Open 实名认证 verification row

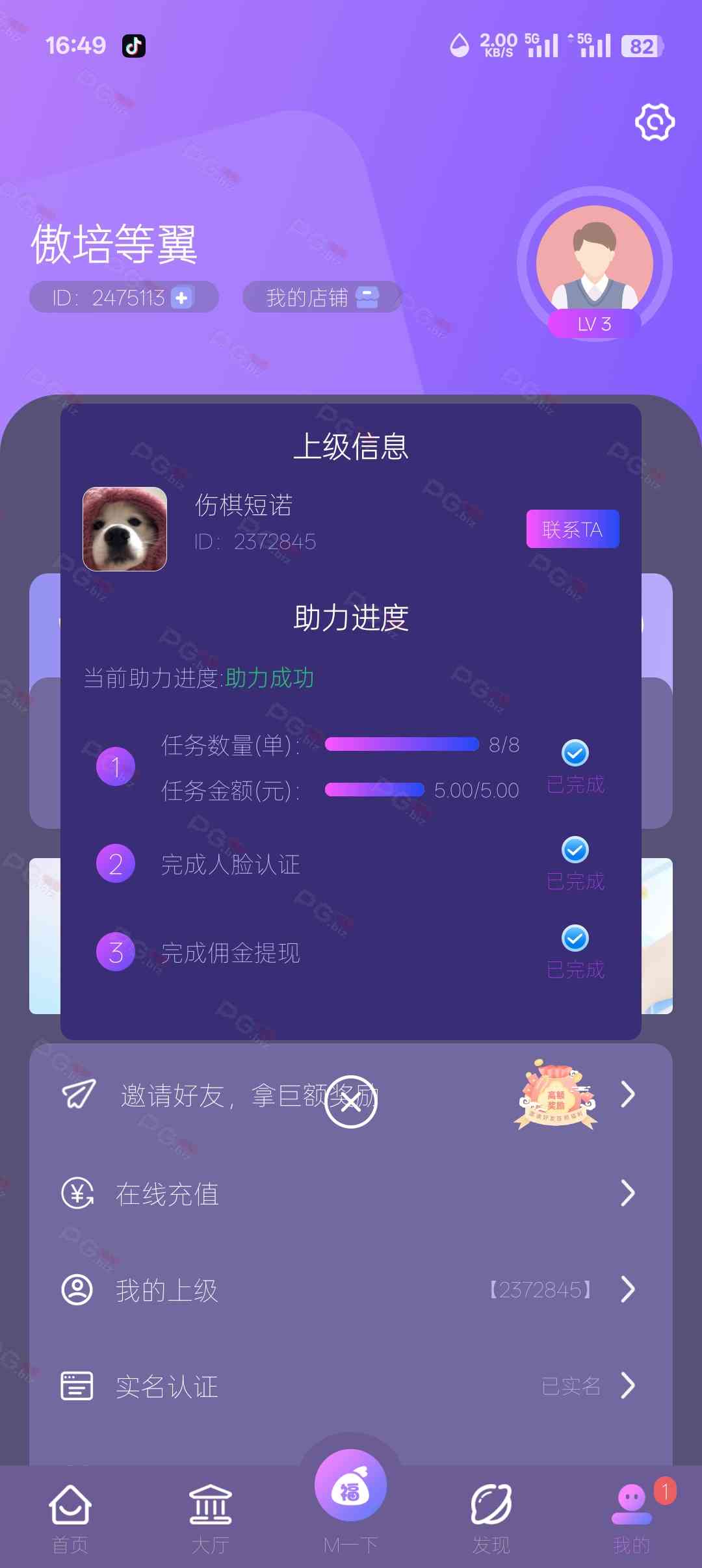351,1386
